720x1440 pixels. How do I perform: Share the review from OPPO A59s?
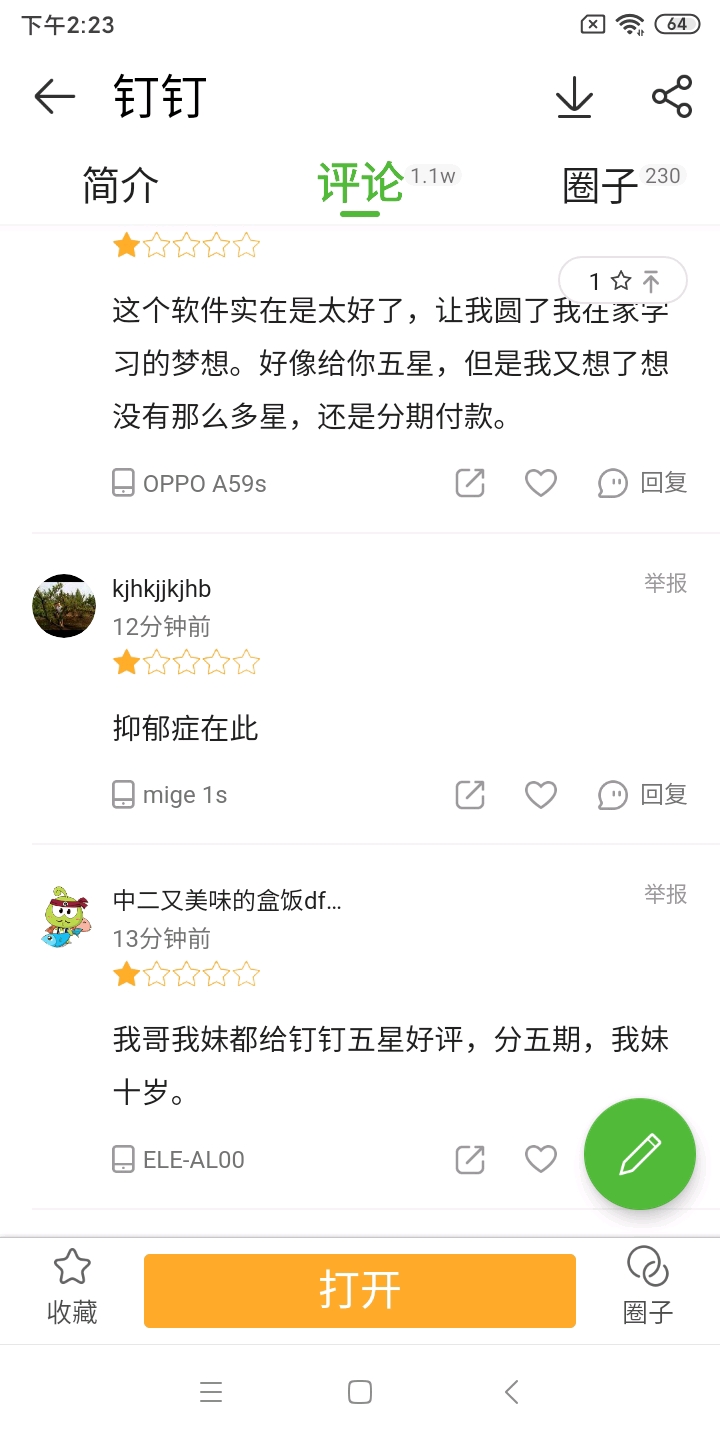click(x=470, y=483)
